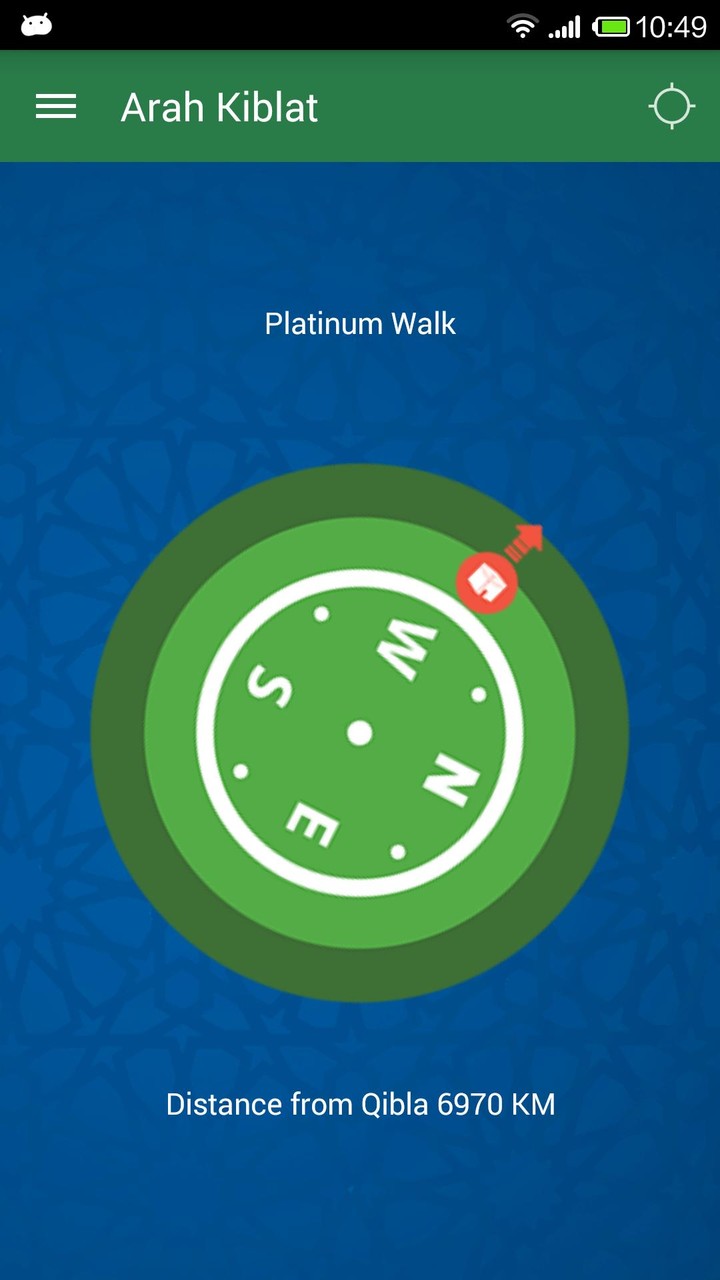Tap the locate-me crosshair icon
720x1280 pixels.
(671, 107)
